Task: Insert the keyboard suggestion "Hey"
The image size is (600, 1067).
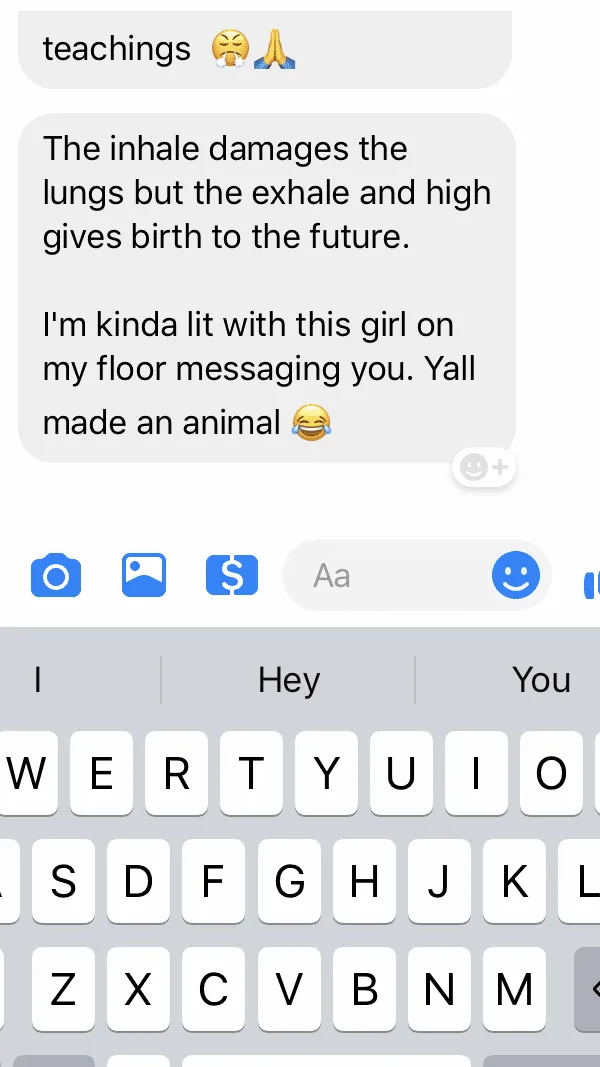Action: [288, 680]
